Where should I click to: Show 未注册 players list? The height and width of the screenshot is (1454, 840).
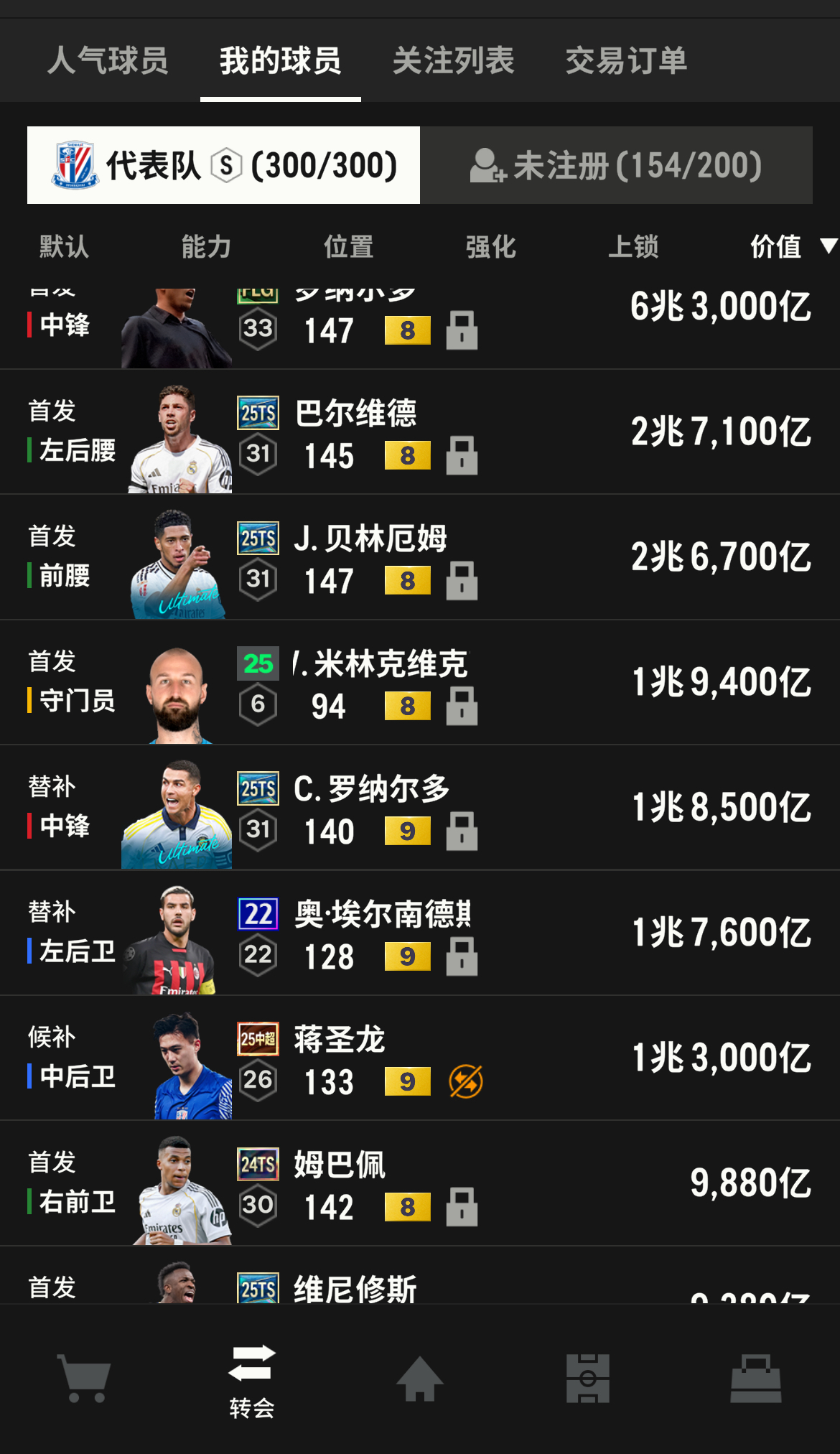616,166
